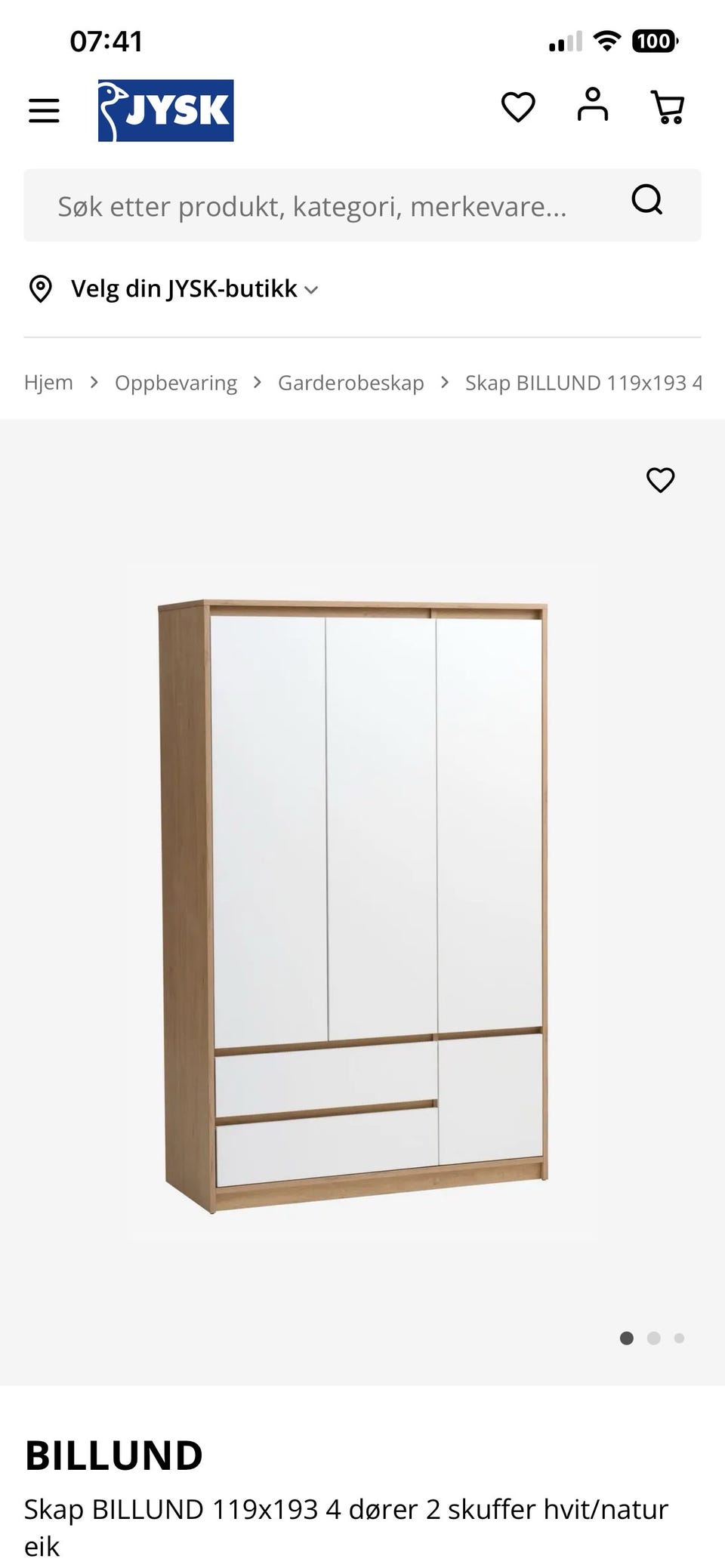Tap the product search field
The image size is (725, 1568).
click(362, 205)
